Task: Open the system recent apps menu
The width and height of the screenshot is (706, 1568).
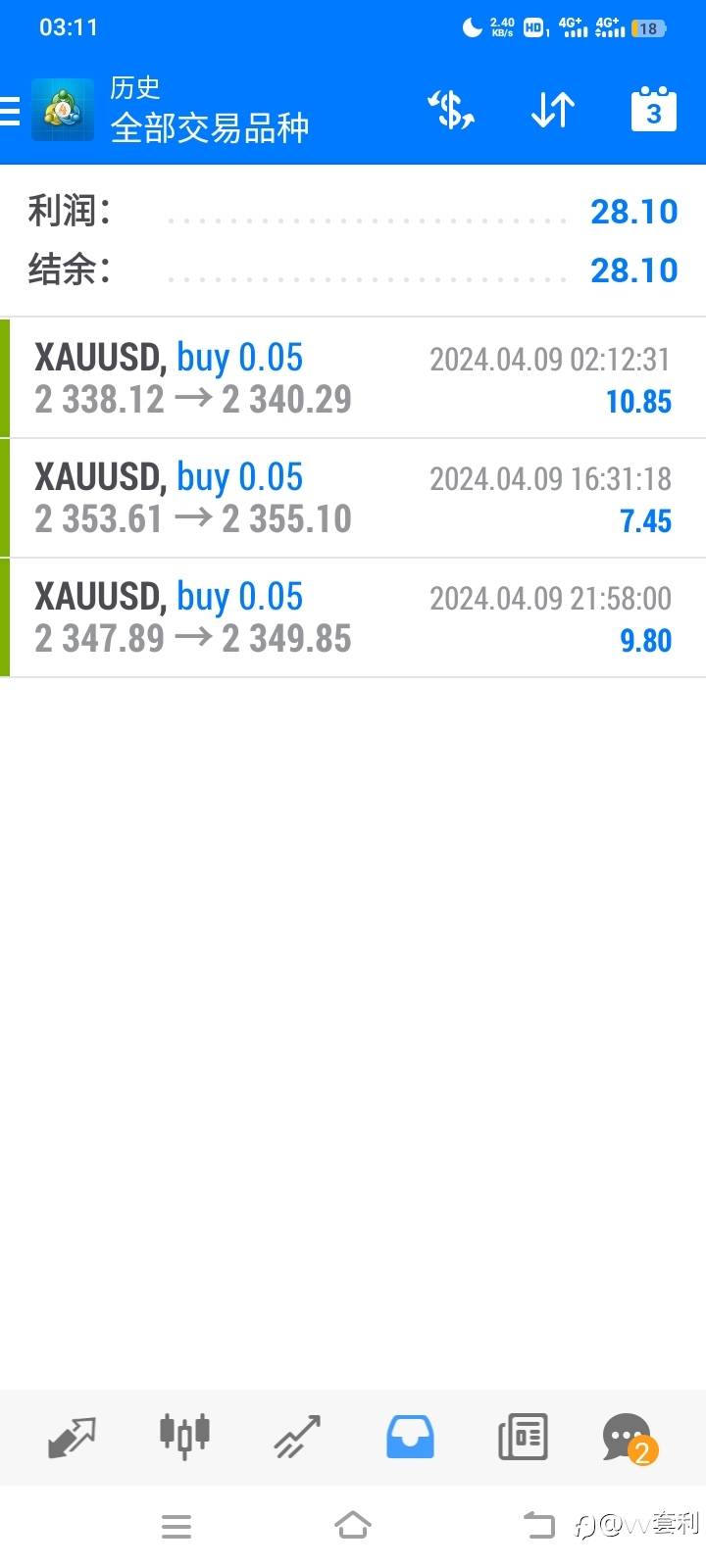Action: (x=176, y=1526)
